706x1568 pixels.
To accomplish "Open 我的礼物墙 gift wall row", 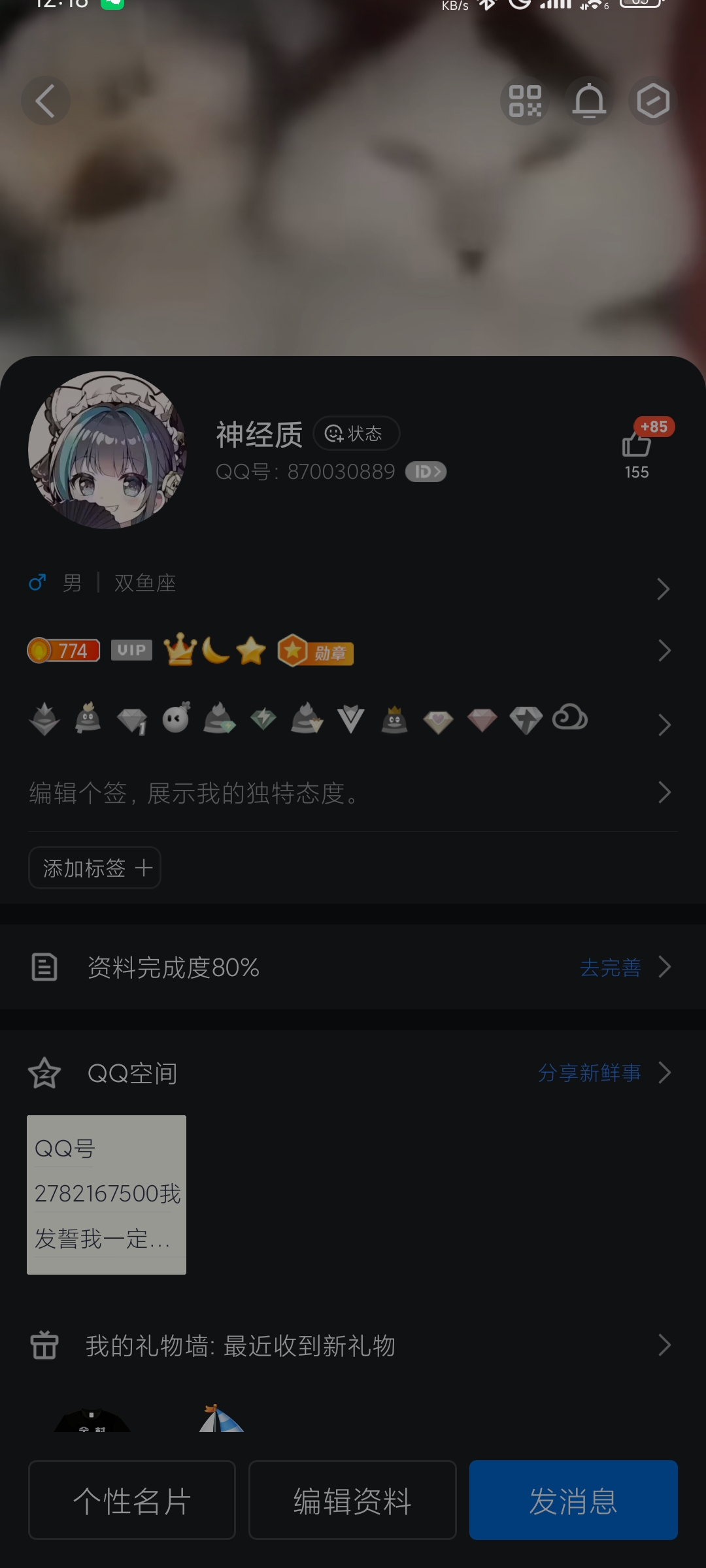I will click(x=353, y=1346).
